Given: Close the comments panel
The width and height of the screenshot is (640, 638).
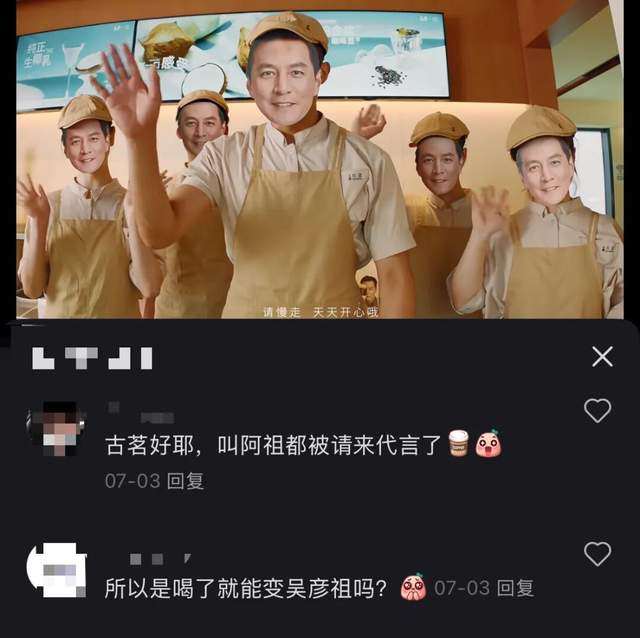Looking at the screenshot, I should 602,356.
